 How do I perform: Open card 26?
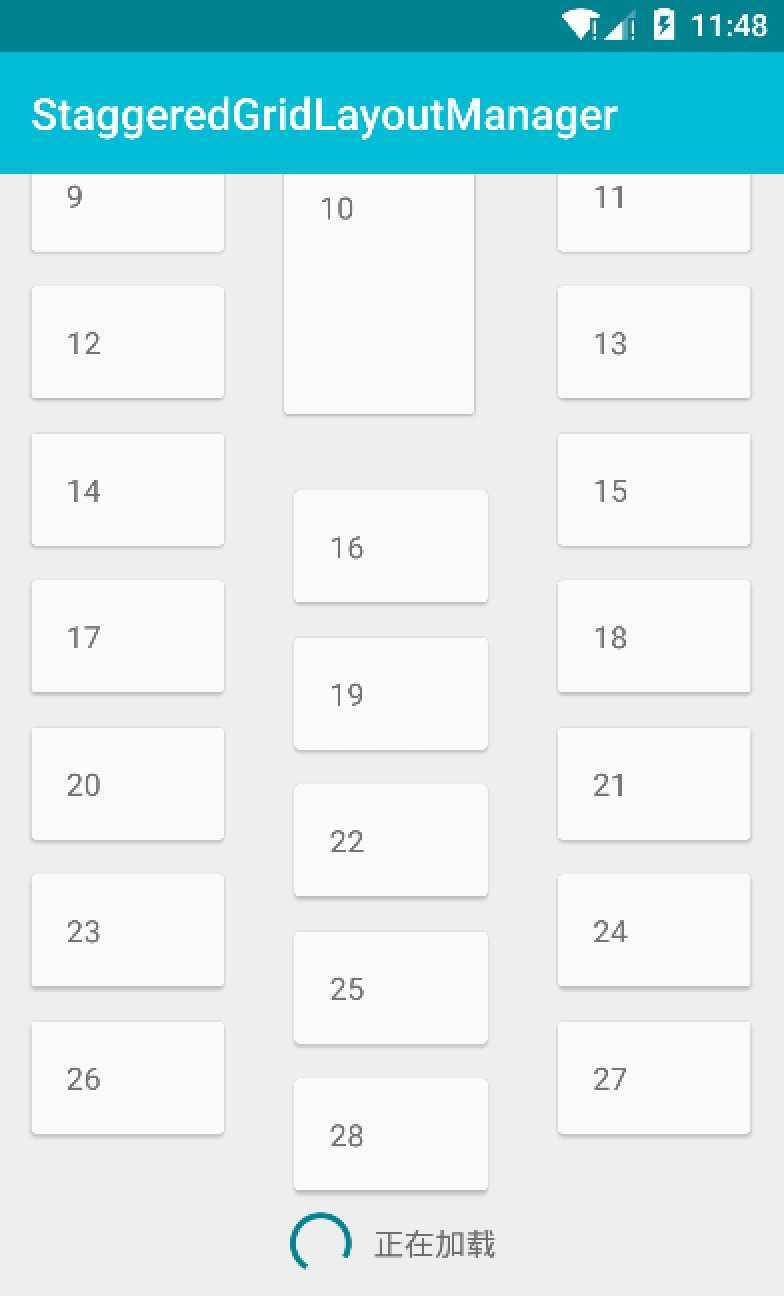[x=128, y=1078]
